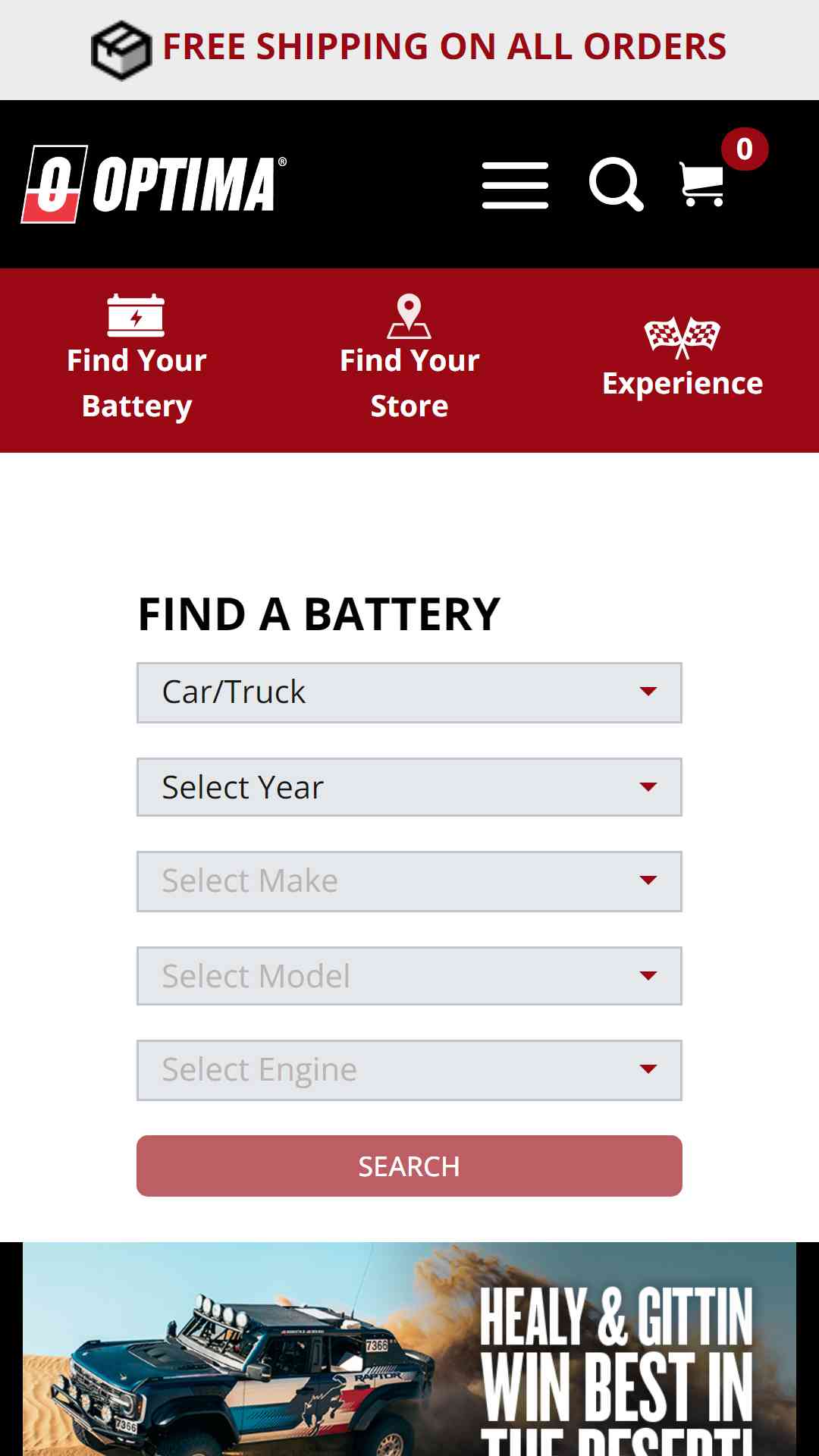Go to the Experience section
This screenshot has width=819, height=1456.
[682, 359]
